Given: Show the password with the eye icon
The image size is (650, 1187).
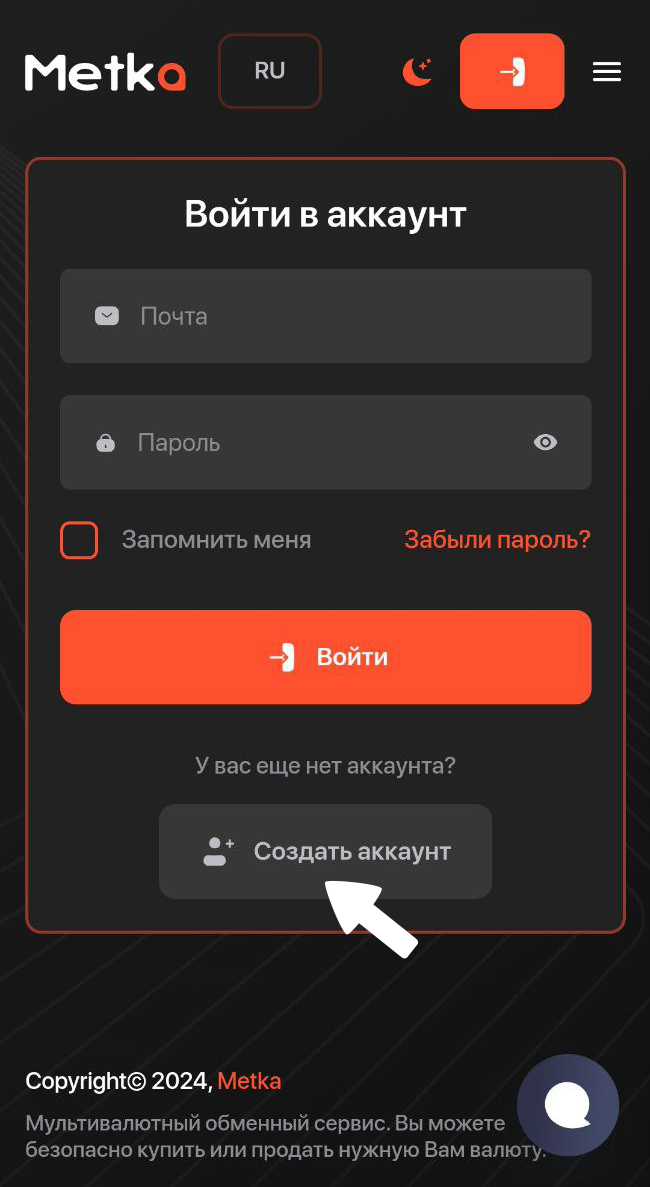Looking at the screenshot, I should point(545,442).
